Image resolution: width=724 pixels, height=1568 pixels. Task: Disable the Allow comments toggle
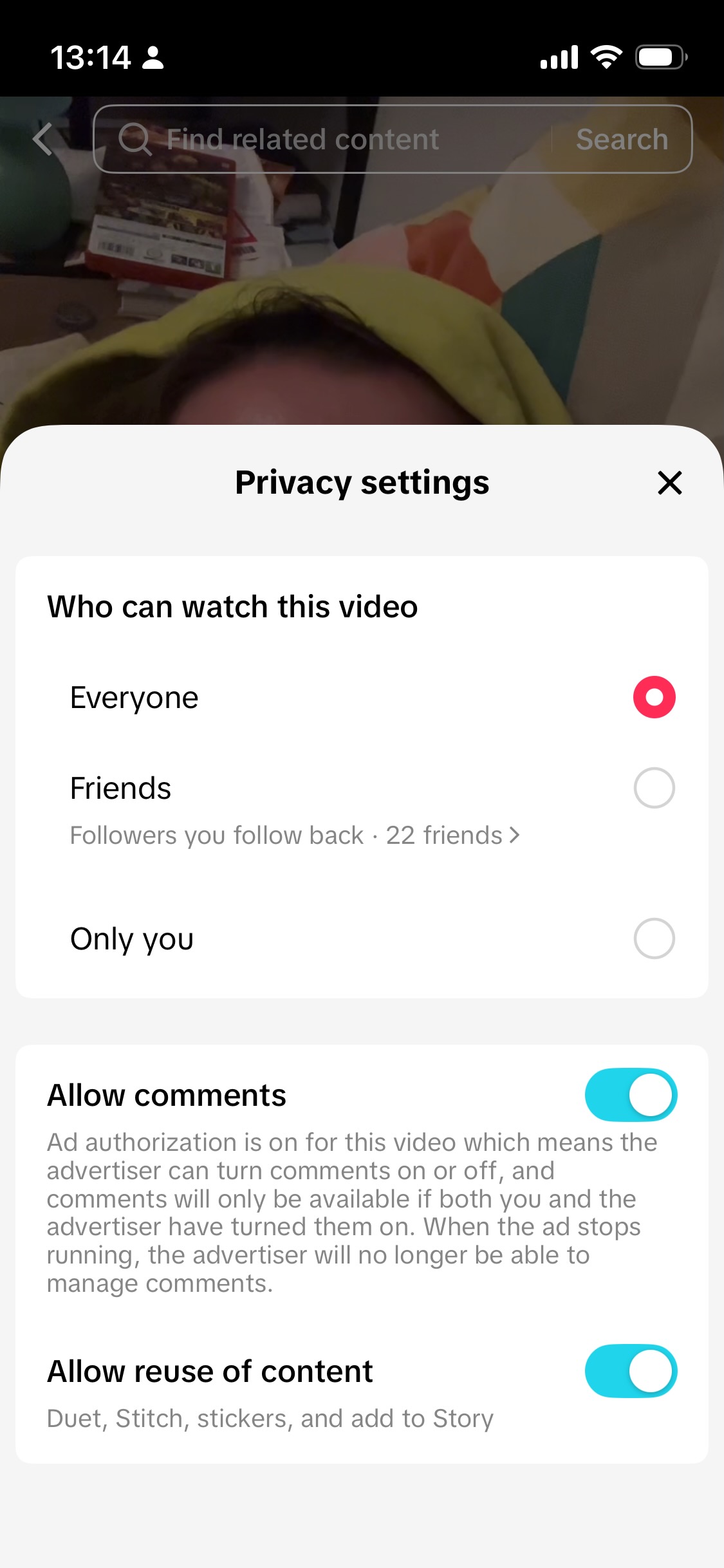(631, 1094)
